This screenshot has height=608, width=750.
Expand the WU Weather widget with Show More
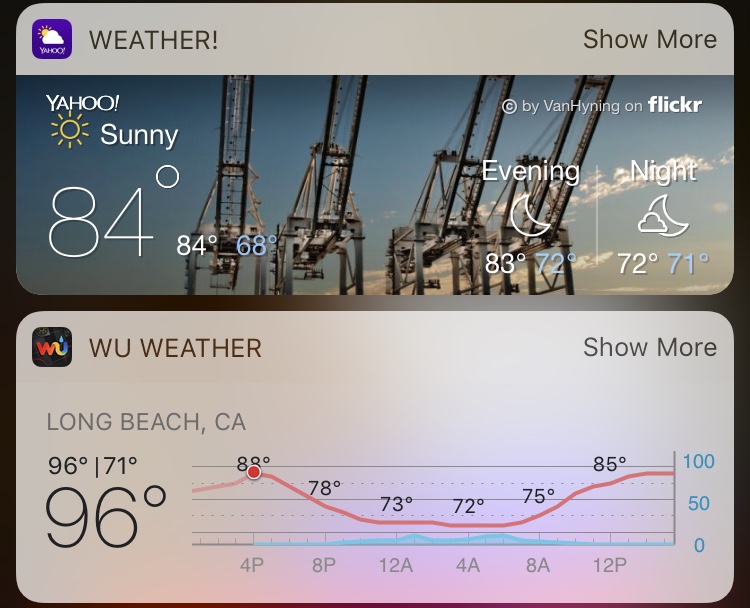(x=649, y=347)
